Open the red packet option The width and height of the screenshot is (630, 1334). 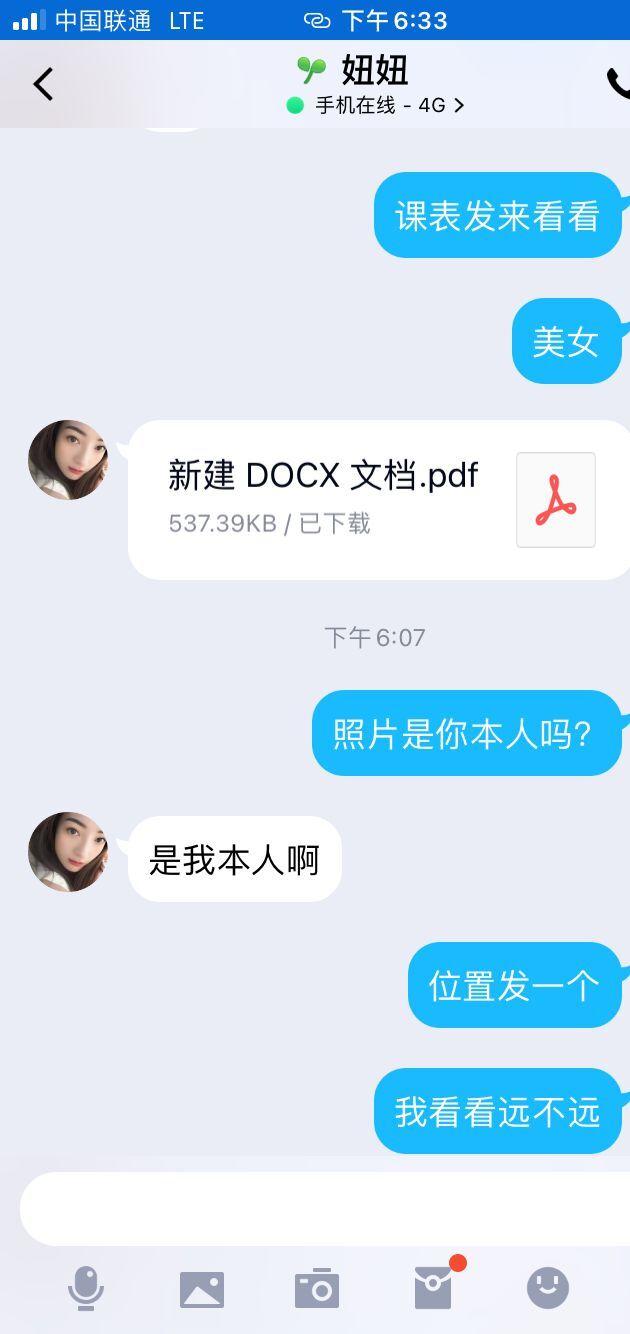434,1288
